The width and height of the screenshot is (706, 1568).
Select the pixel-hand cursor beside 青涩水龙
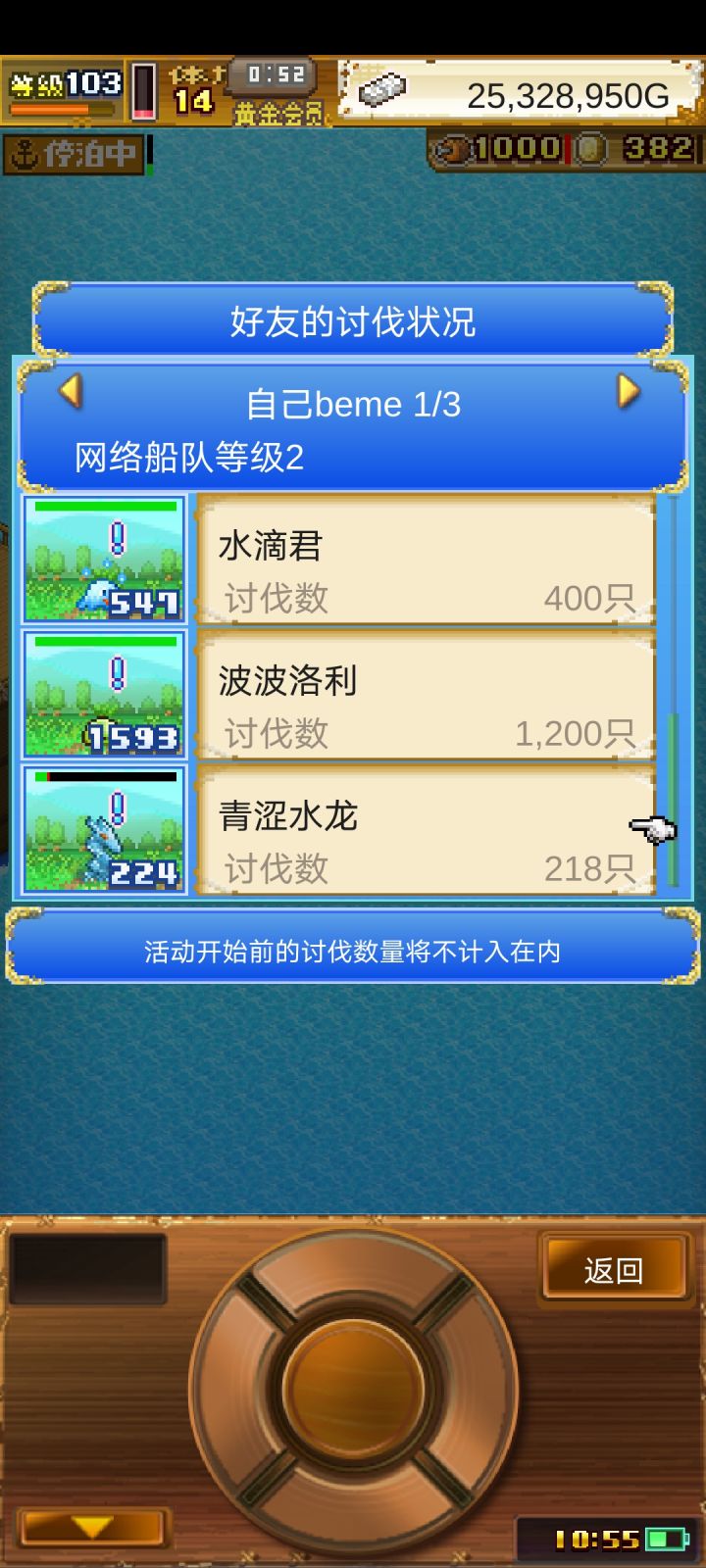[x=653, y=829]
